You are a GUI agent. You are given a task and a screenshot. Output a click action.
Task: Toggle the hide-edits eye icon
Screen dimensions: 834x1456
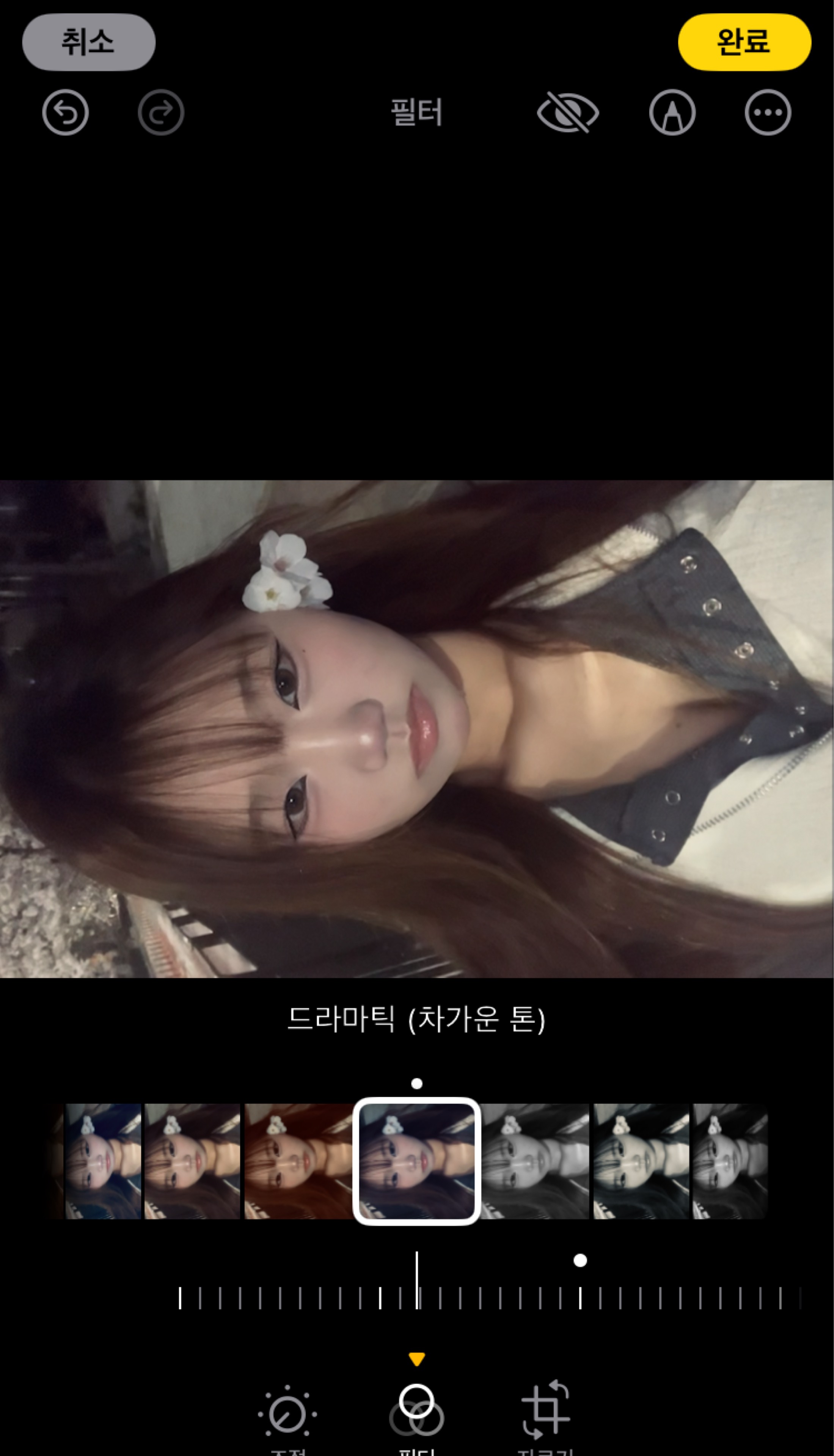567,112
